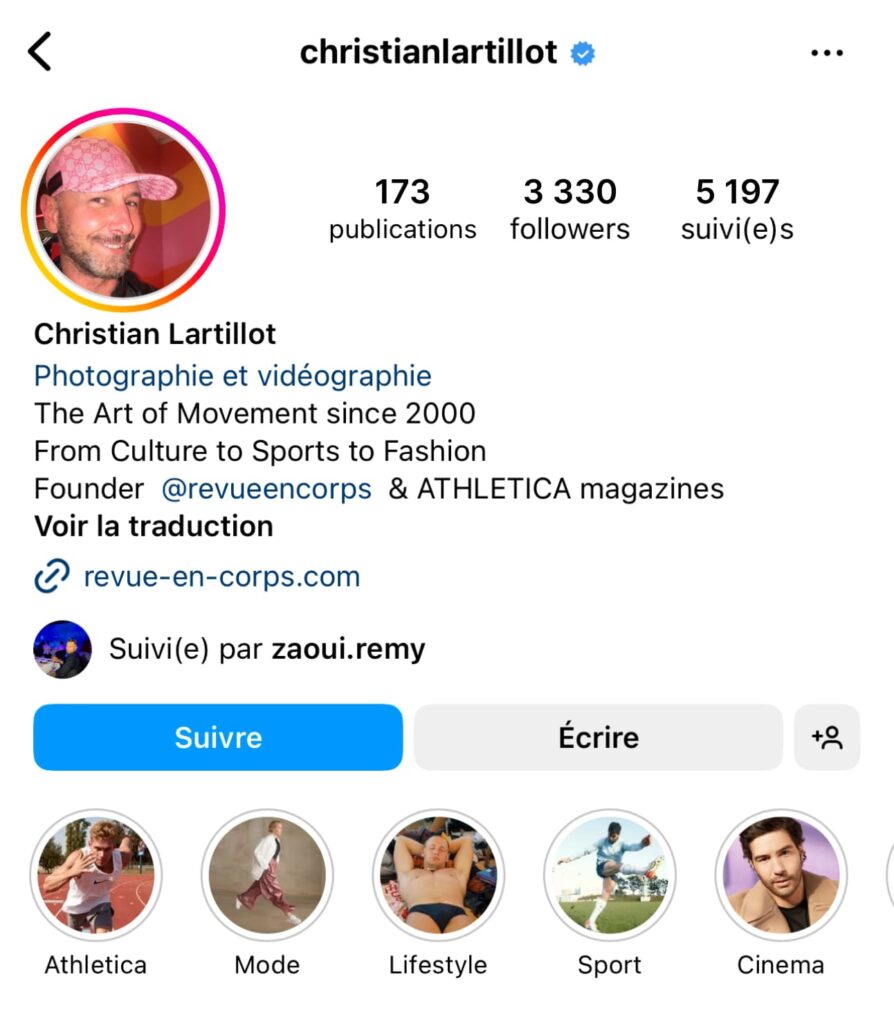The height and width of the screenshot is (1024, 894).
Task: View the profile picture story
Action: click(122, 210)
